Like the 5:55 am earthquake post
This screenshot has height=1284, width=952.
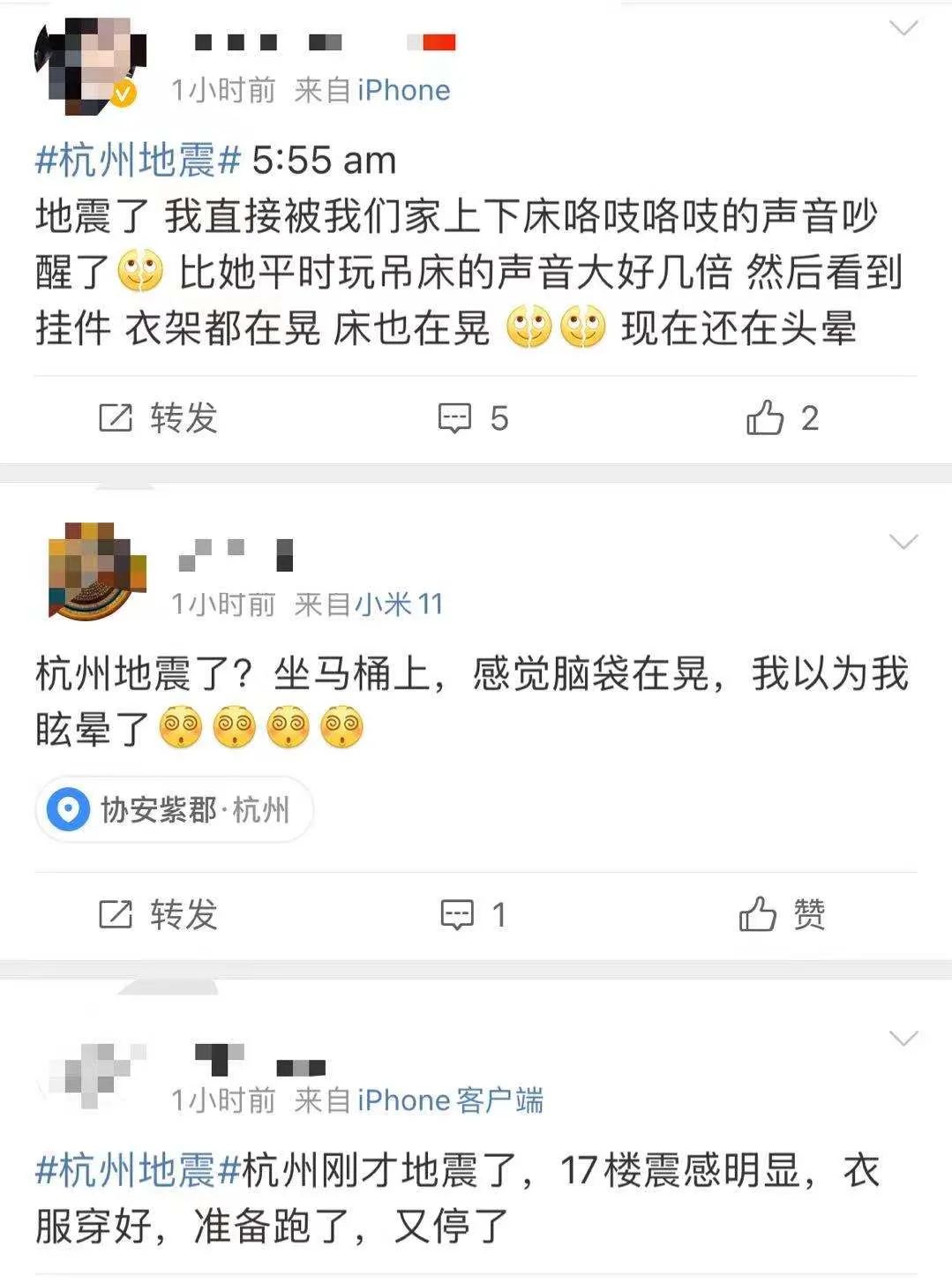tap(782, 418)
